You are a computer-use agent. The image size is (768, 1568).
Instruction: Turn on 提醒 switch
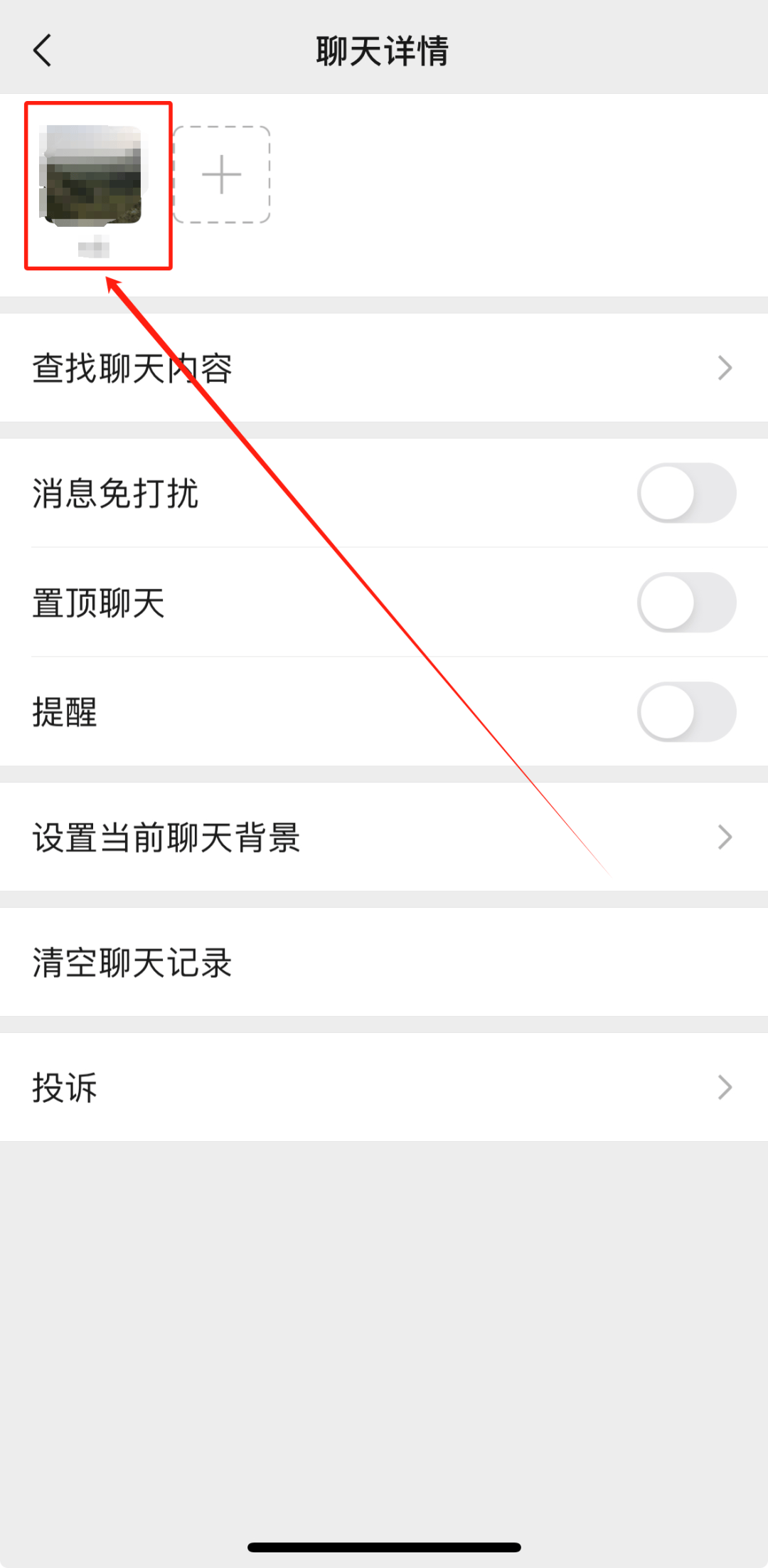pos(686,712)
